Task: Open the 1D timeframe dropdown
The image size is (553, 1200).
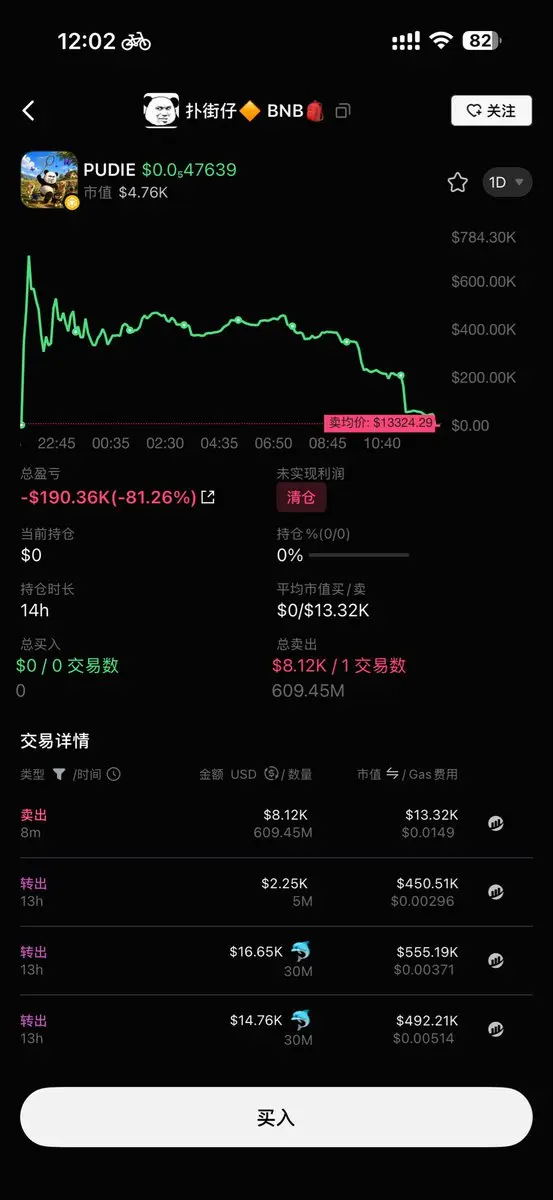Action: pos(507,182)
